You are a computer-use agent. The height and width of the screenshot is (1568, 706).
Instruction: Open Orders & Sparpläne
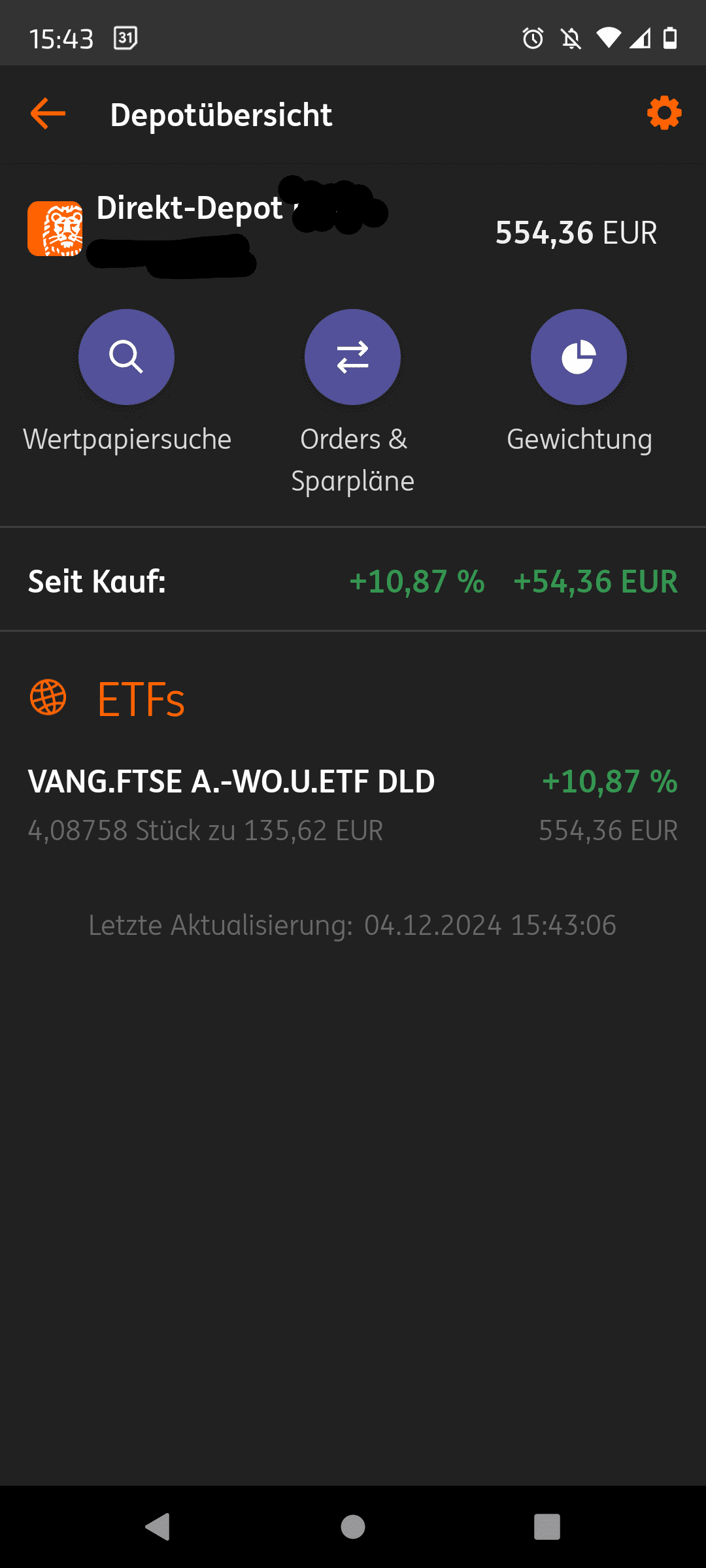coord(352,357)
